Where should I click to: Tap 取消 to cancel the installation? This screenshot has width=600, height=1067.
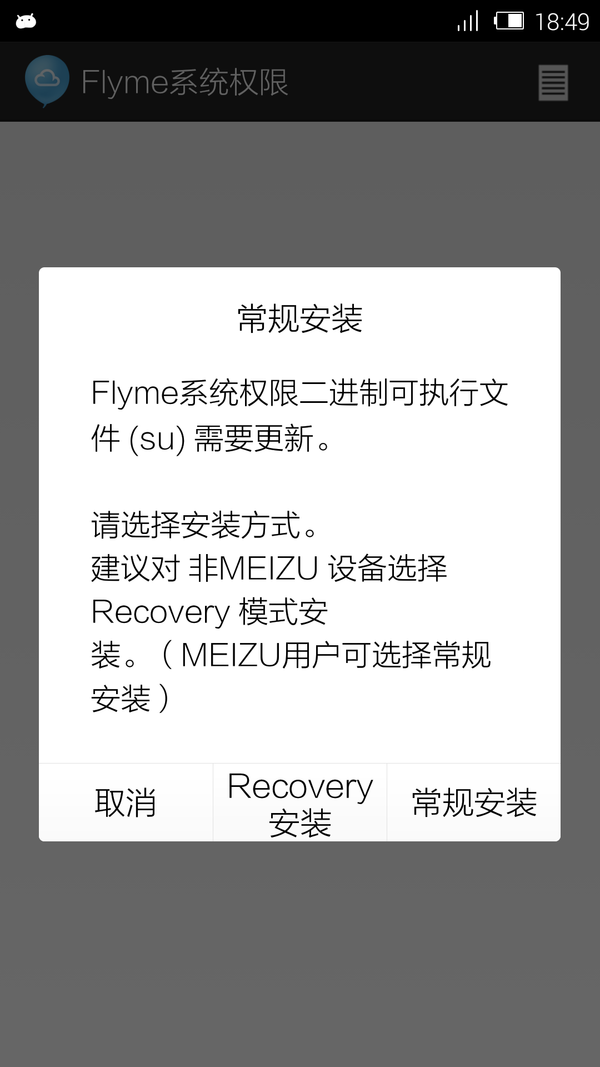click(x=126, y=802)
